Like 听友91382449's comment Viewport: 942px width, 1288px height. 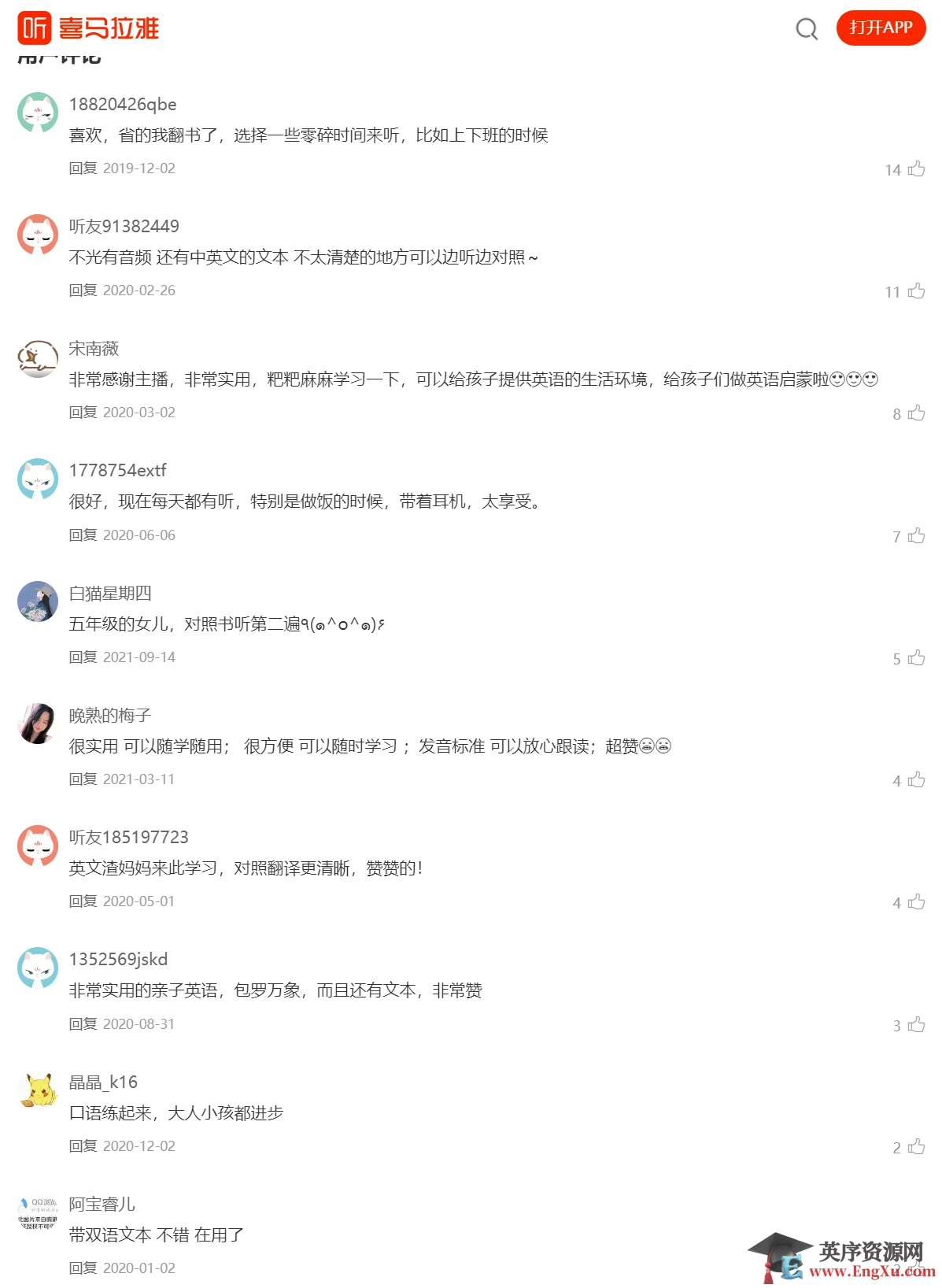(x=916, y=291)
